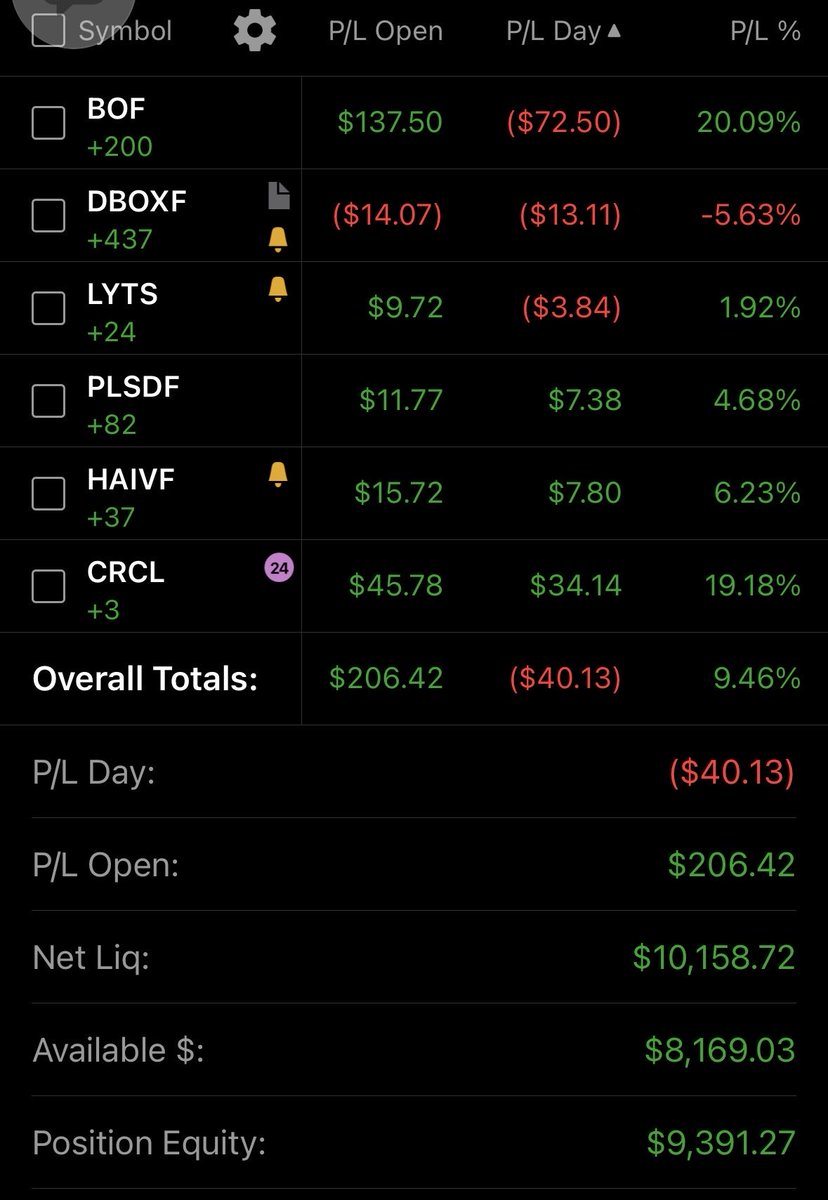
Task: Check the select-all box beside Symbol
Action: [48, 30]
